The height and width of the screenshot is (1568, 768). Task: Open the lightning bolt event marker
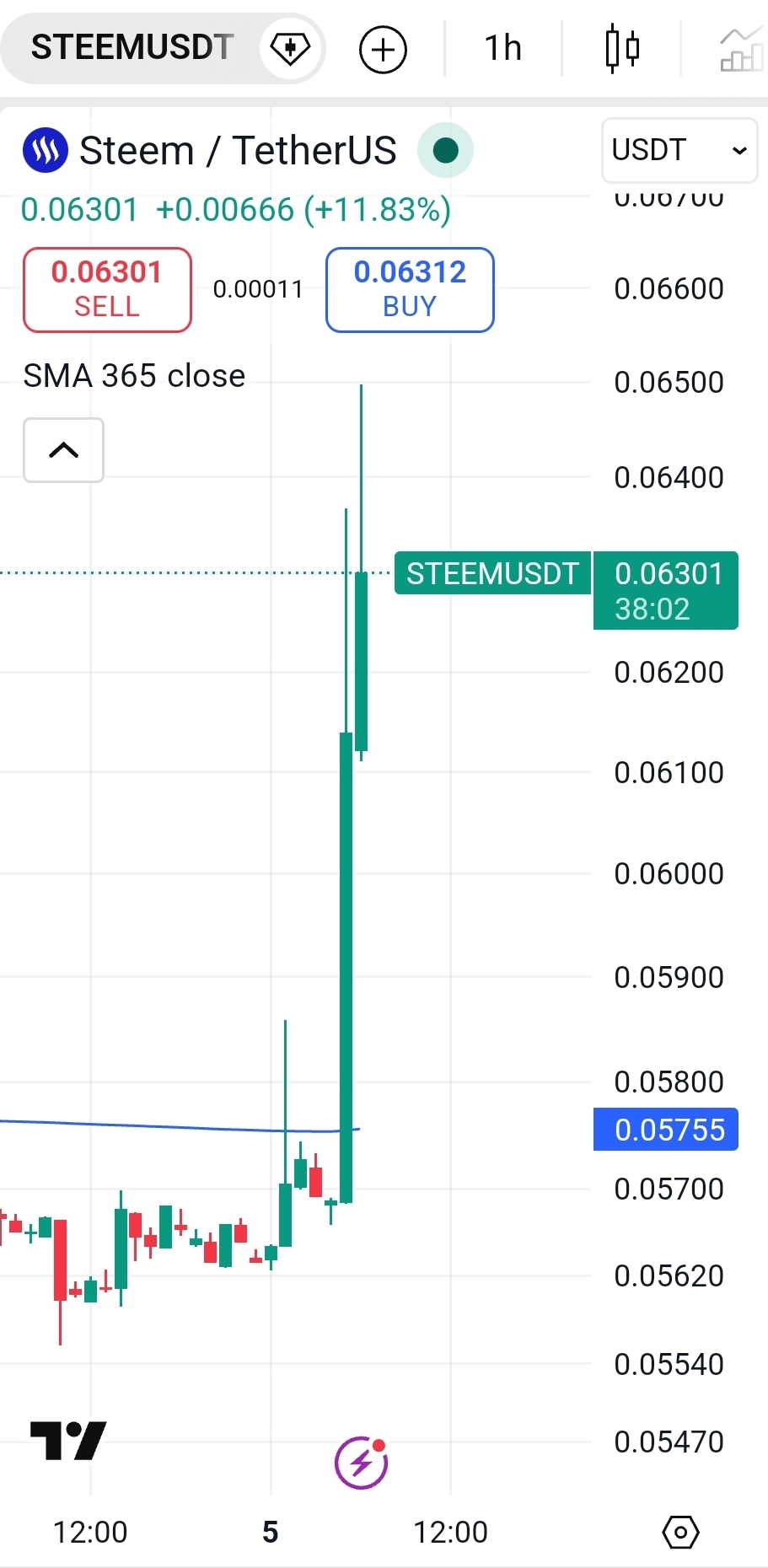click(362, 1463)
